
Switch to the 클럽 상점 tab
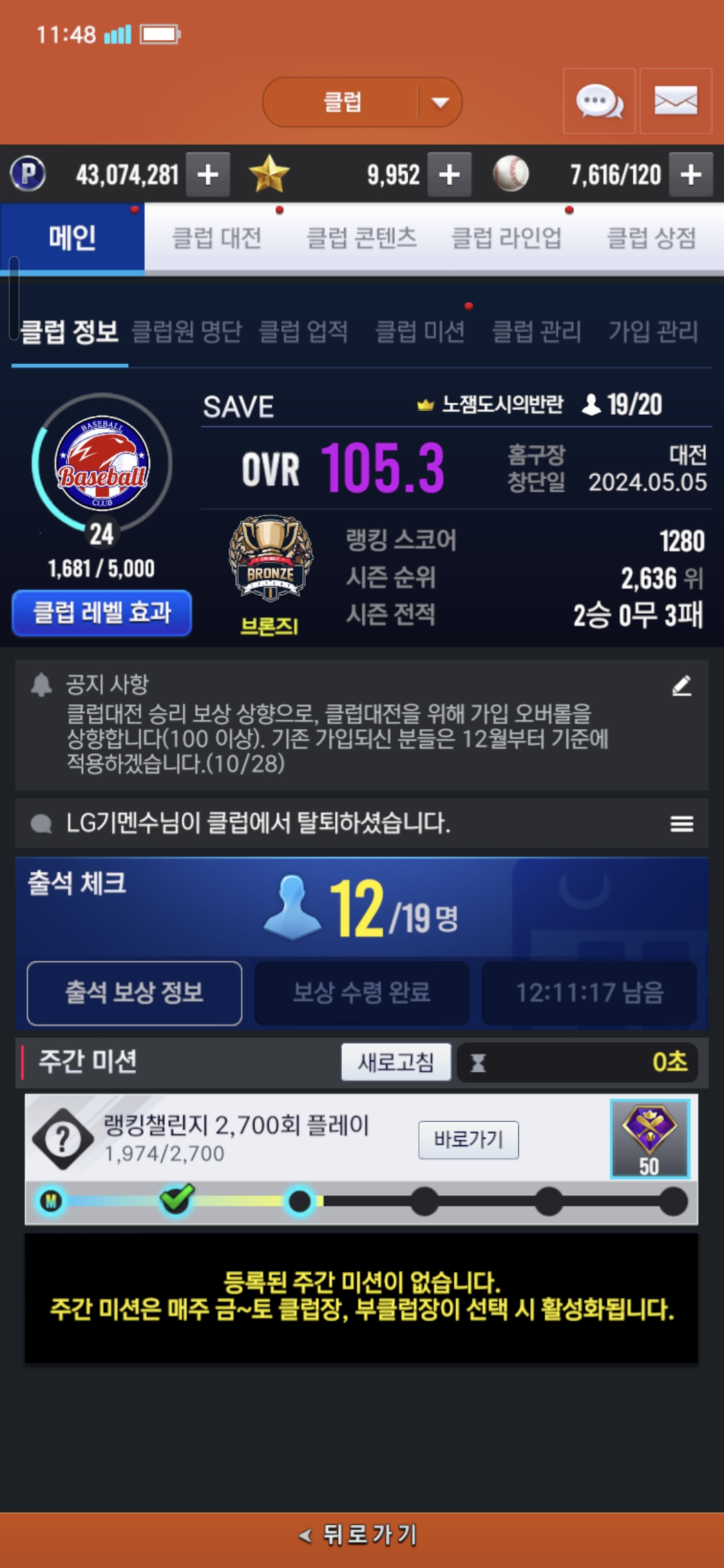pos(651,239)
